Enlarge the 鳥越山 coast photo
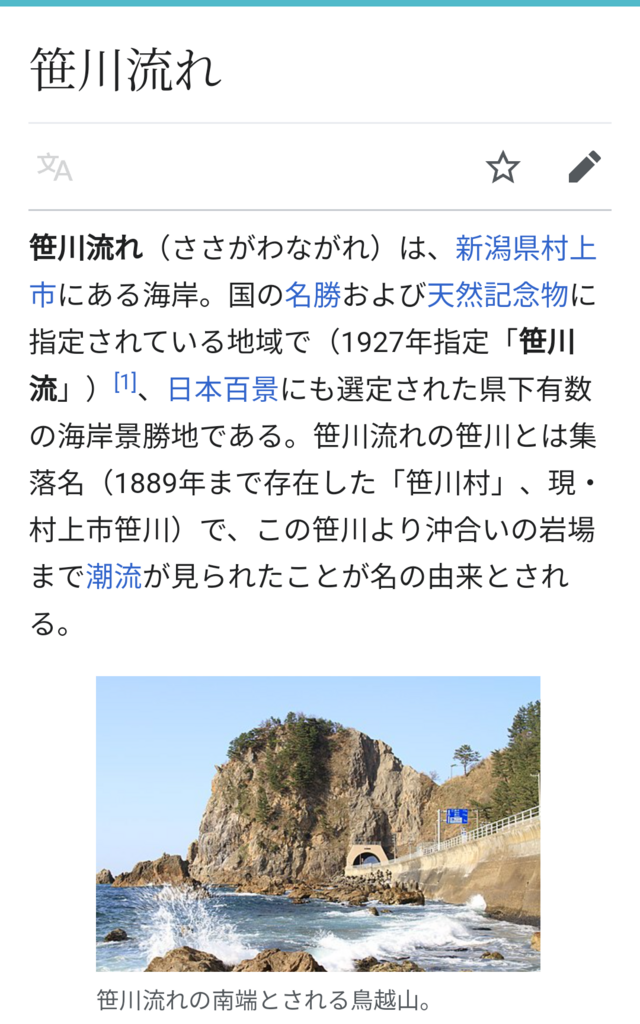This screenshot has height=1024, width=640. click(318, 823)
